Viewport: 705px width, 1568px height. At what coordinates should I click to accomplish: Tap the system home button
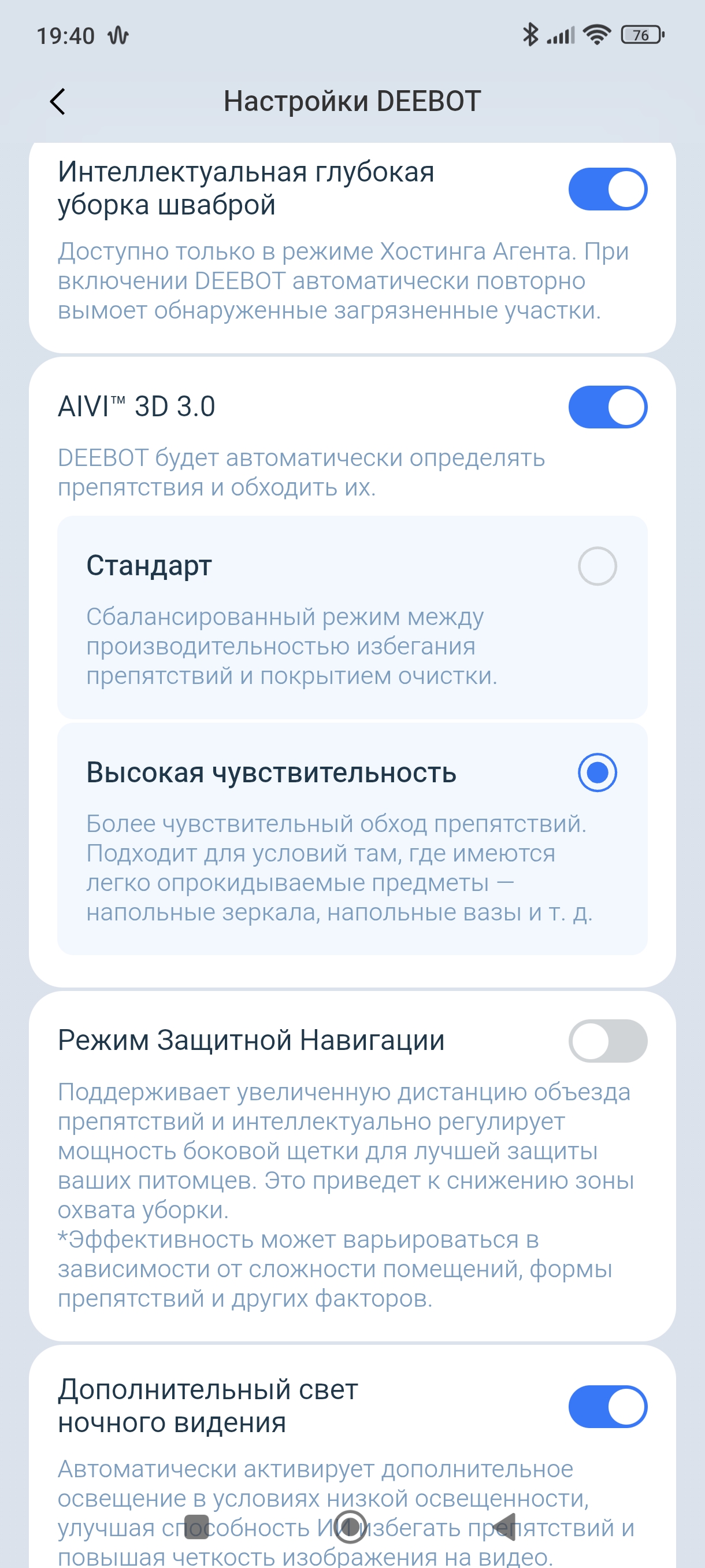pyautogui.click(x=350, y=1526)
